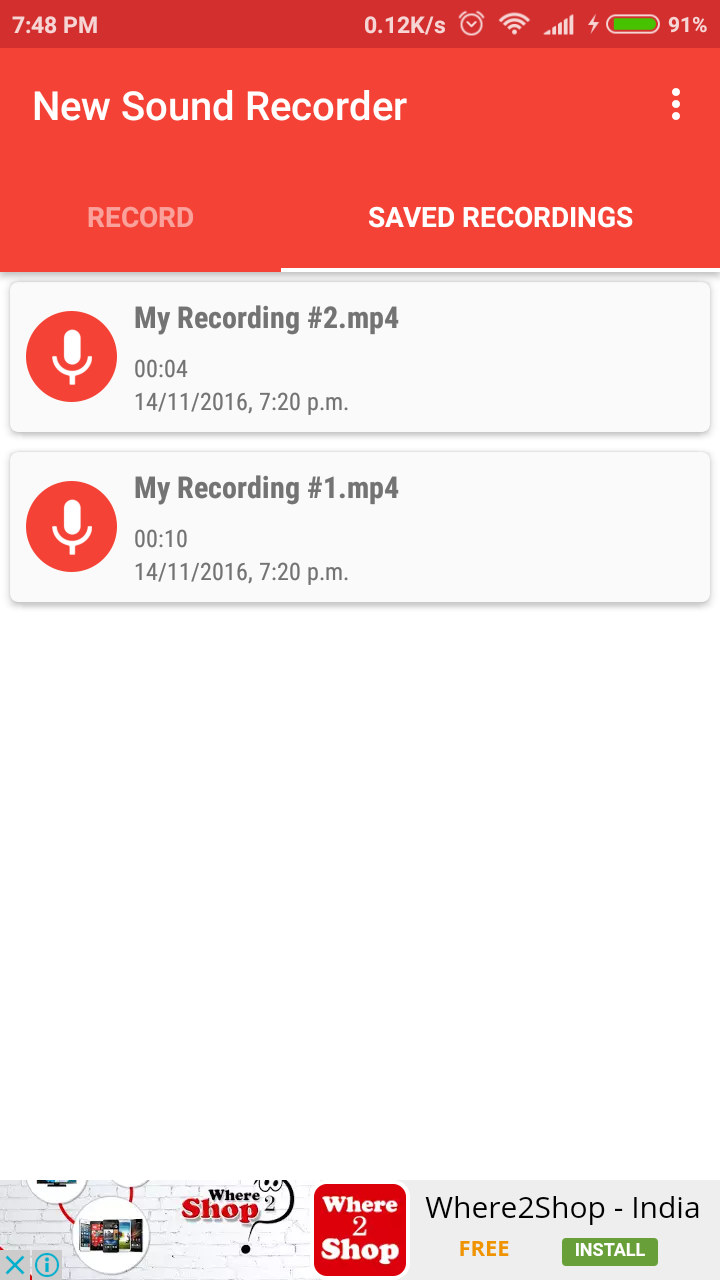
Task: Open My Recording #2.mp4
Action: click(267, 318)
